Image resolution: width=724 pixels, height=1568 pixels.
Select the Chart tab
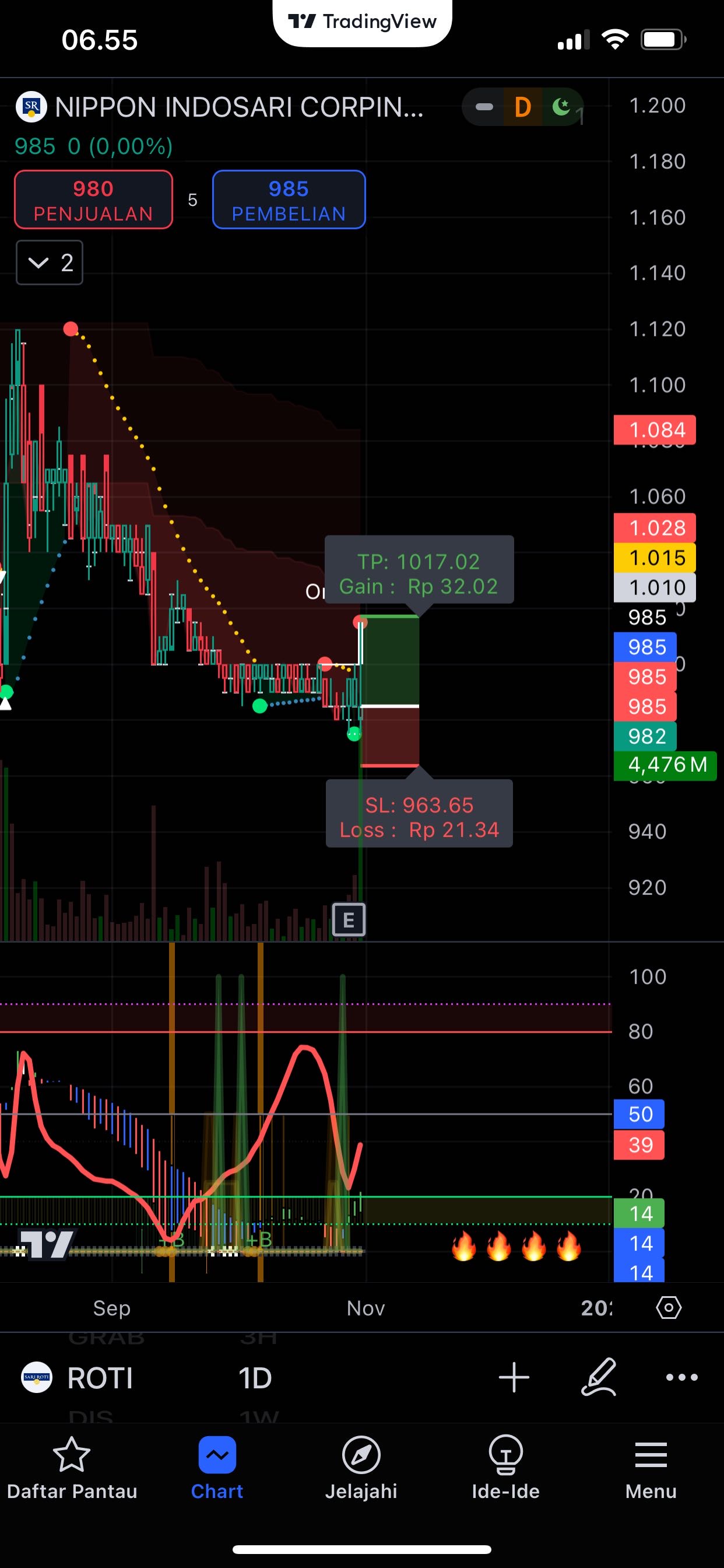[x=217, y=1468]
